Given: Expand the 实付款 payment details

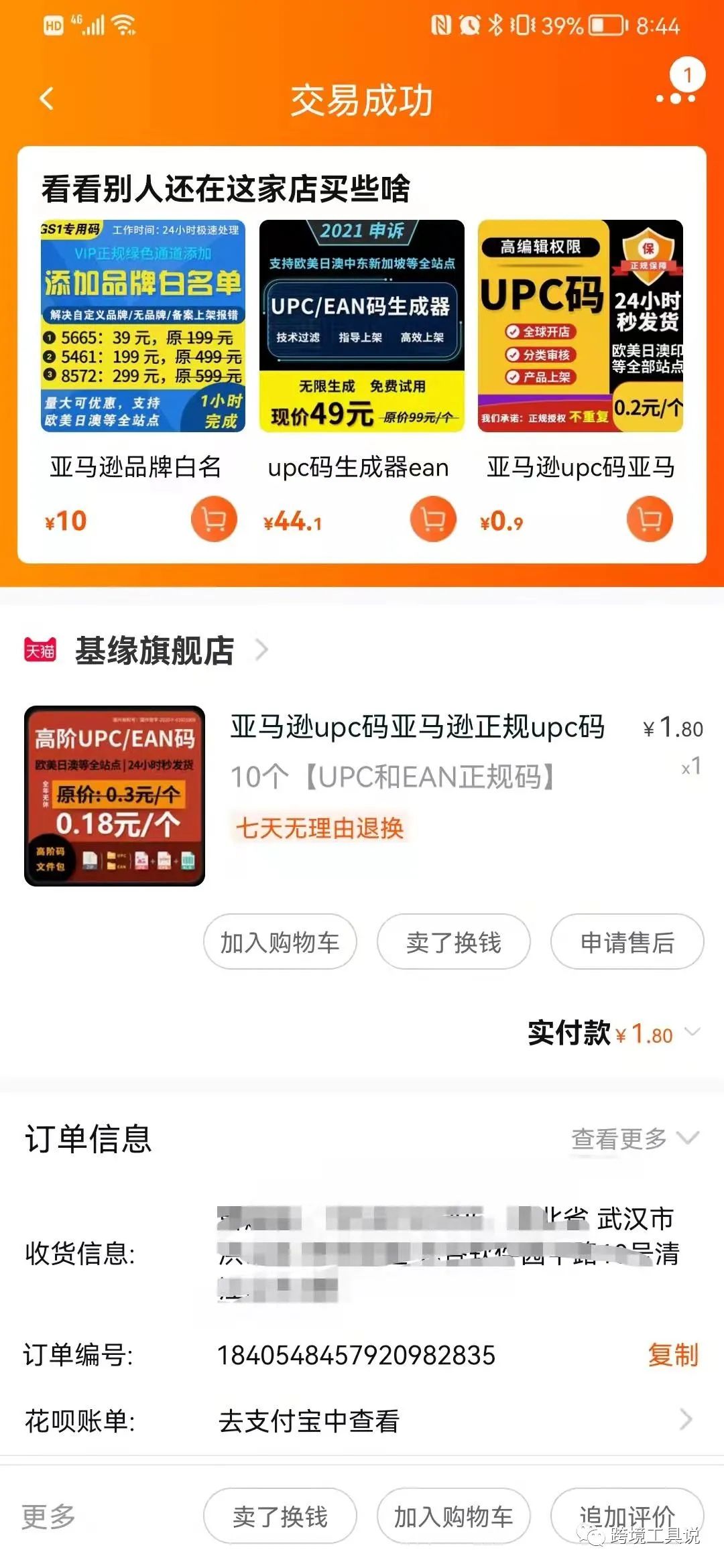Looking at the screenshot, I should click(x=692, y=1033).
